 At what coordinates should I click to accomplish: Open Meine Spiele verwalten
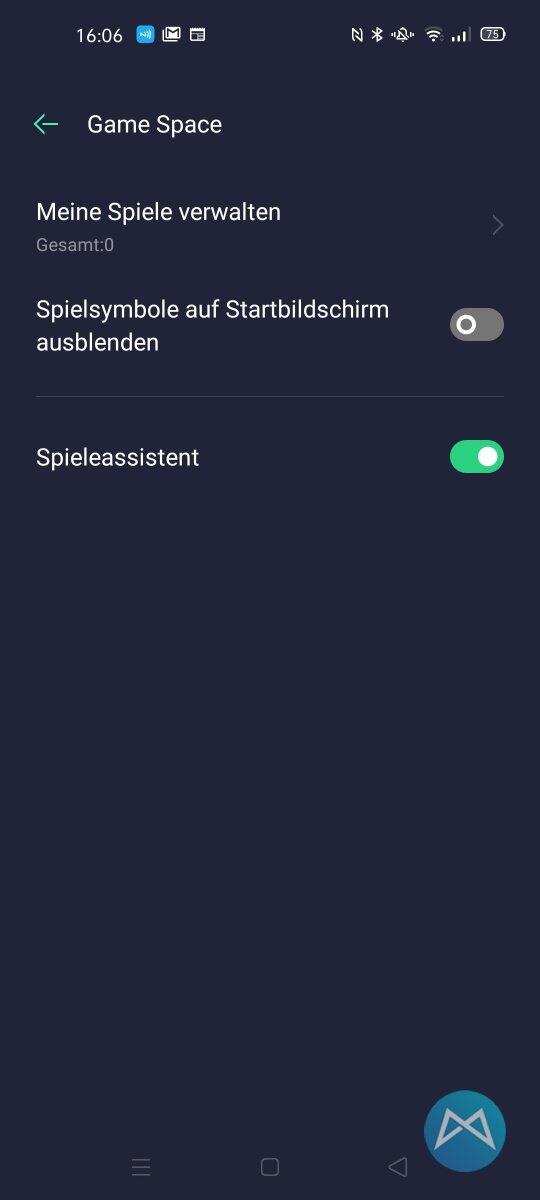pos(270,226)
